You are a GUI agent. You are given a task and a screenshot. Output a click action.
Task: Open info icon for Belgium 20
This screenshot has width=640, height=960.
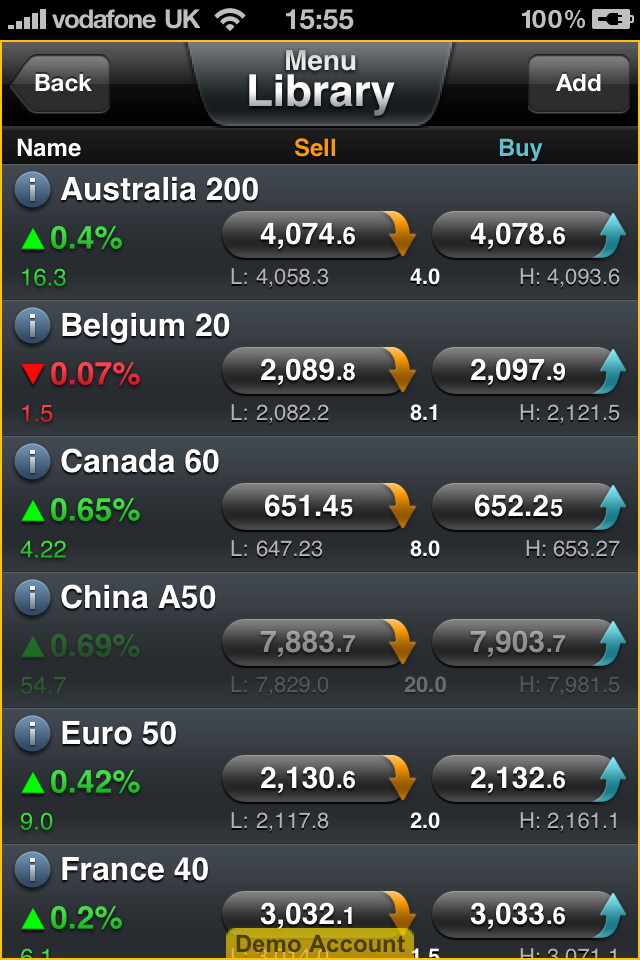click(33, 325)
